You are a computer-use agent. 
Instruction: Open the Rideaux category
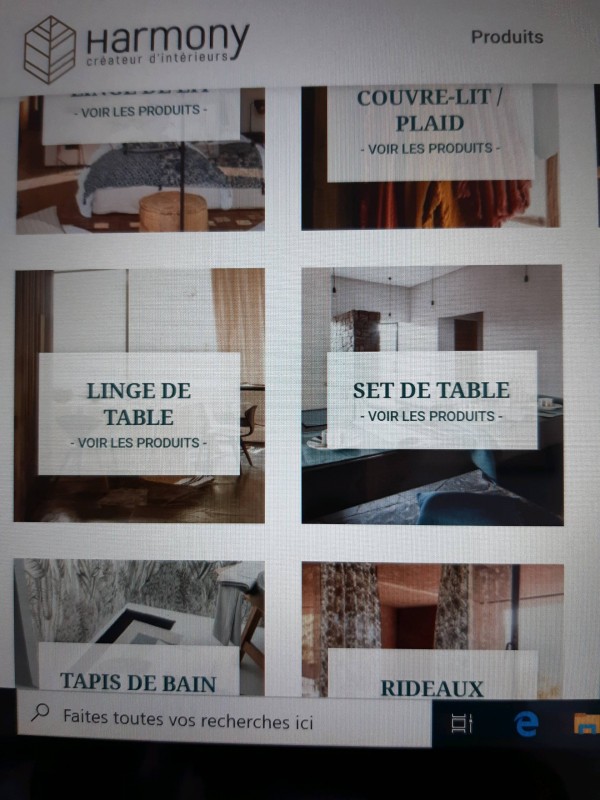(431, 687)
